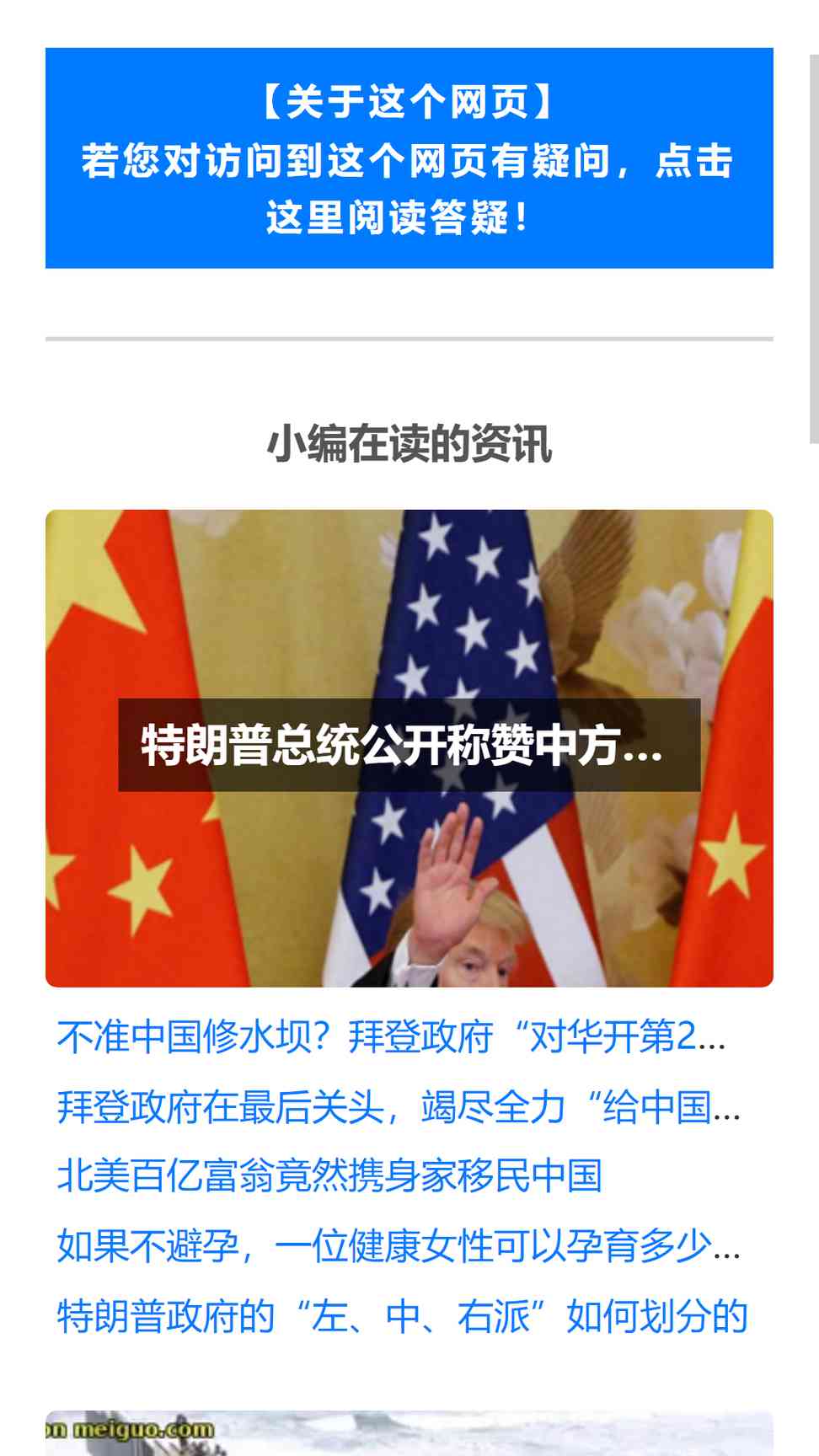Open 特朗普政府的左、中、右派 article link
819x1456 pixels.
pyautogui.click(x=403, y=1316)
